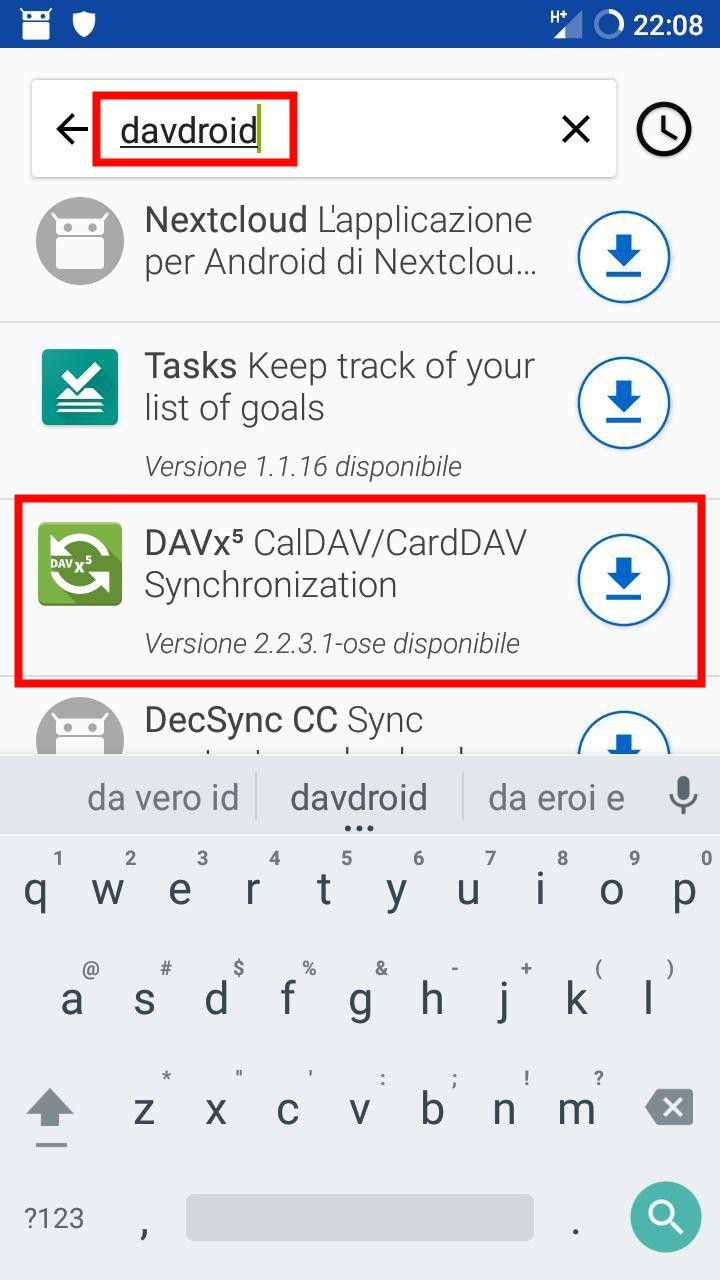Download the Nextcloud app
This screenshot has width=720, height=1280.
[623, 257]
